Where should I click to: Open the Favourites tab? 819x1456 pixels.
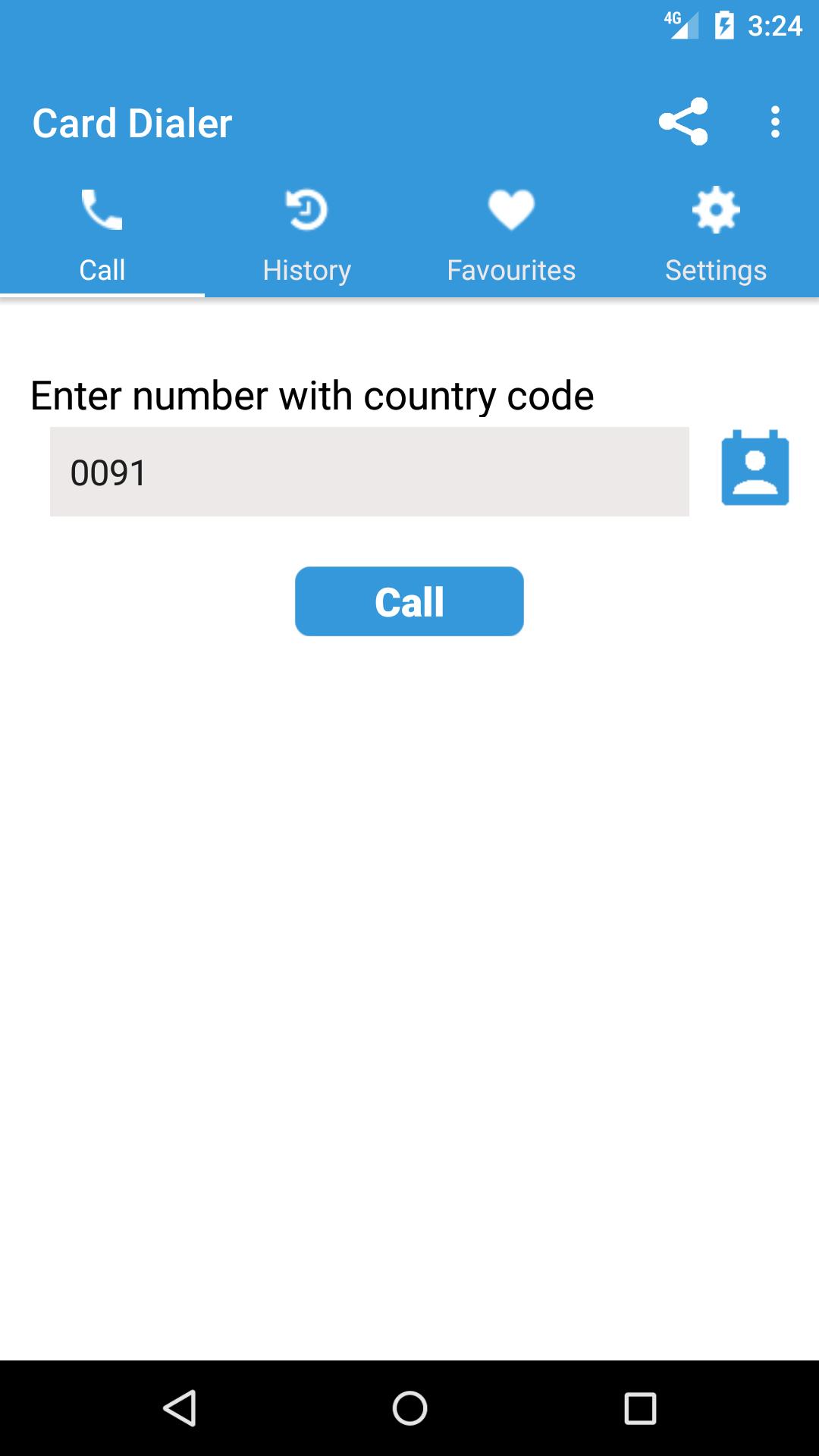511,235
